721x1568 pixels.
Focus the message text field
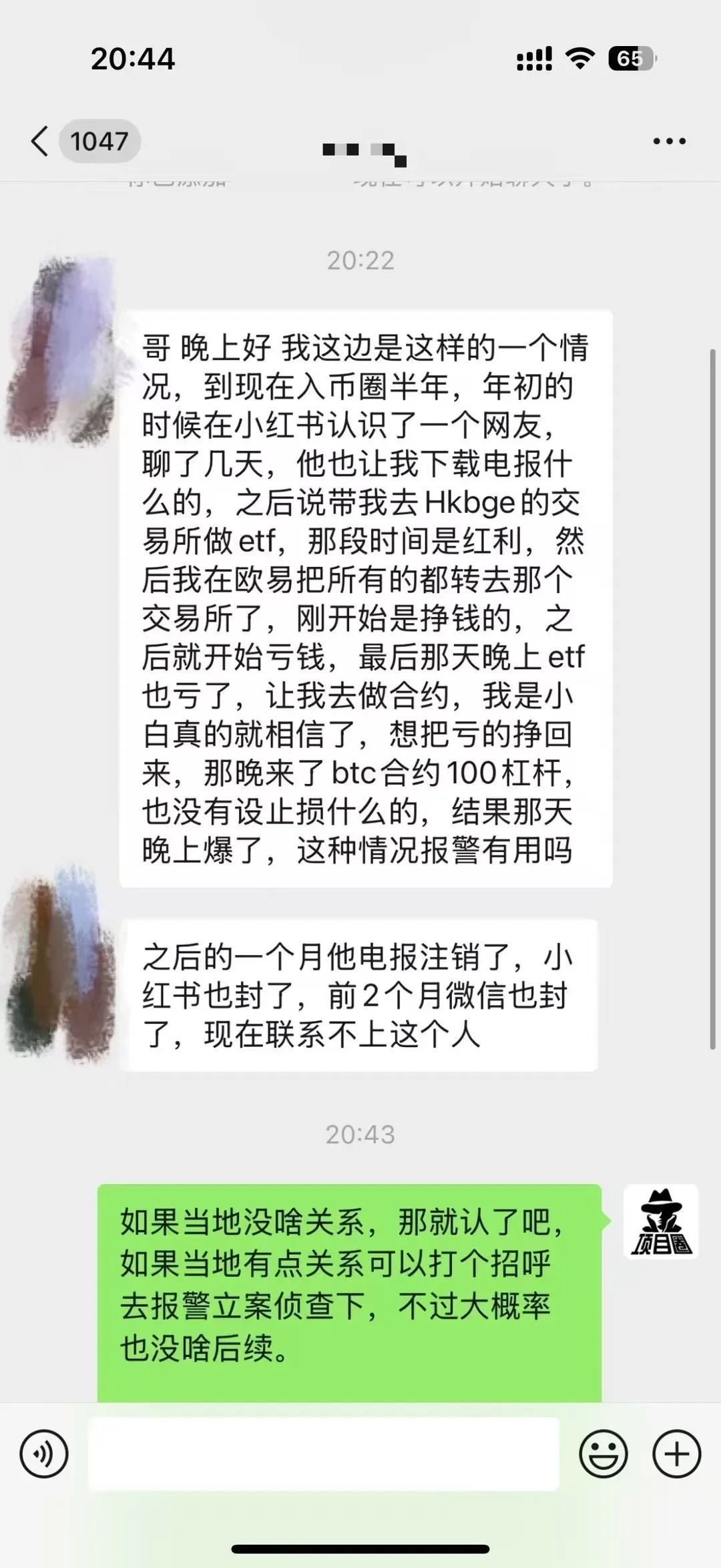[x=323, y=1454]
